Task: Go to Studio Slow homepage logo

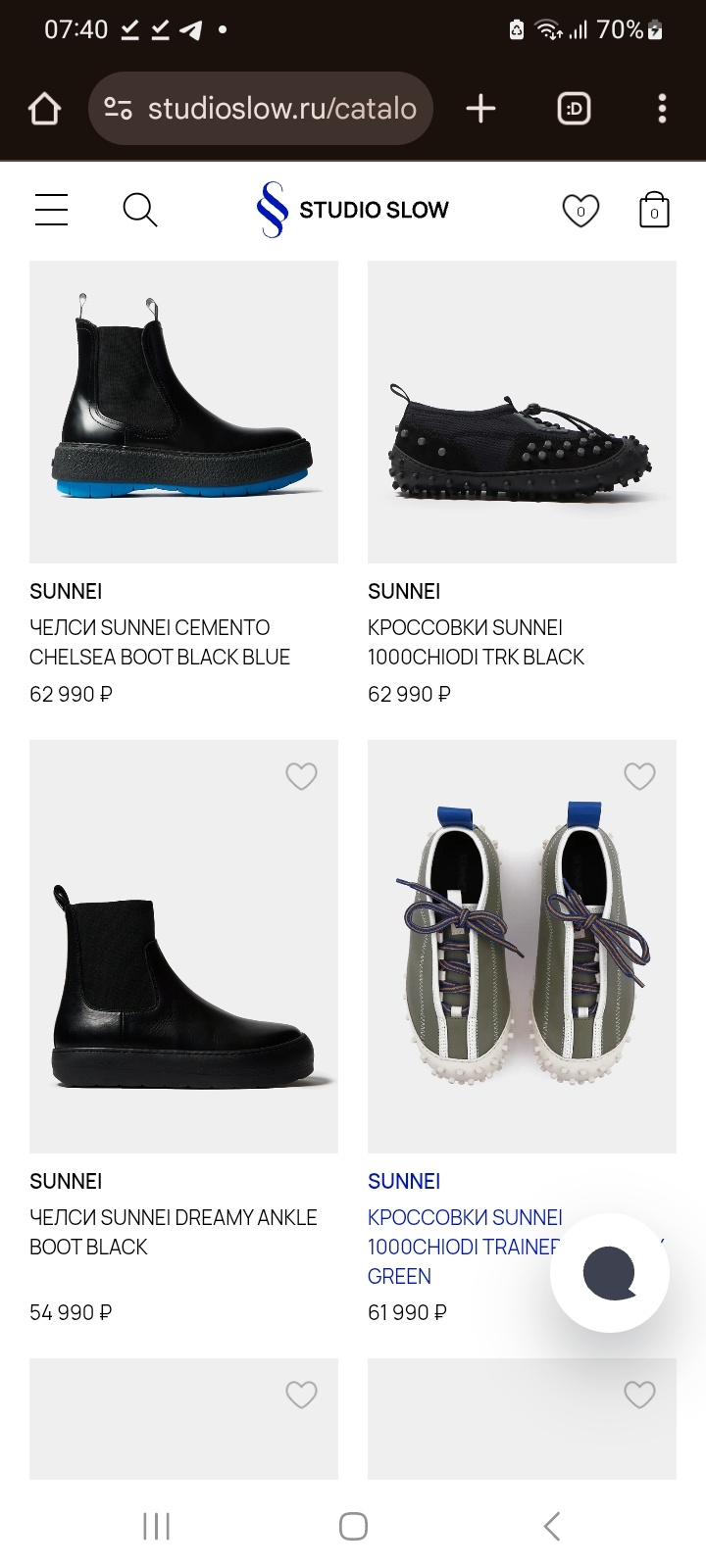Action: pyautogui.click(x=353, y=210)
